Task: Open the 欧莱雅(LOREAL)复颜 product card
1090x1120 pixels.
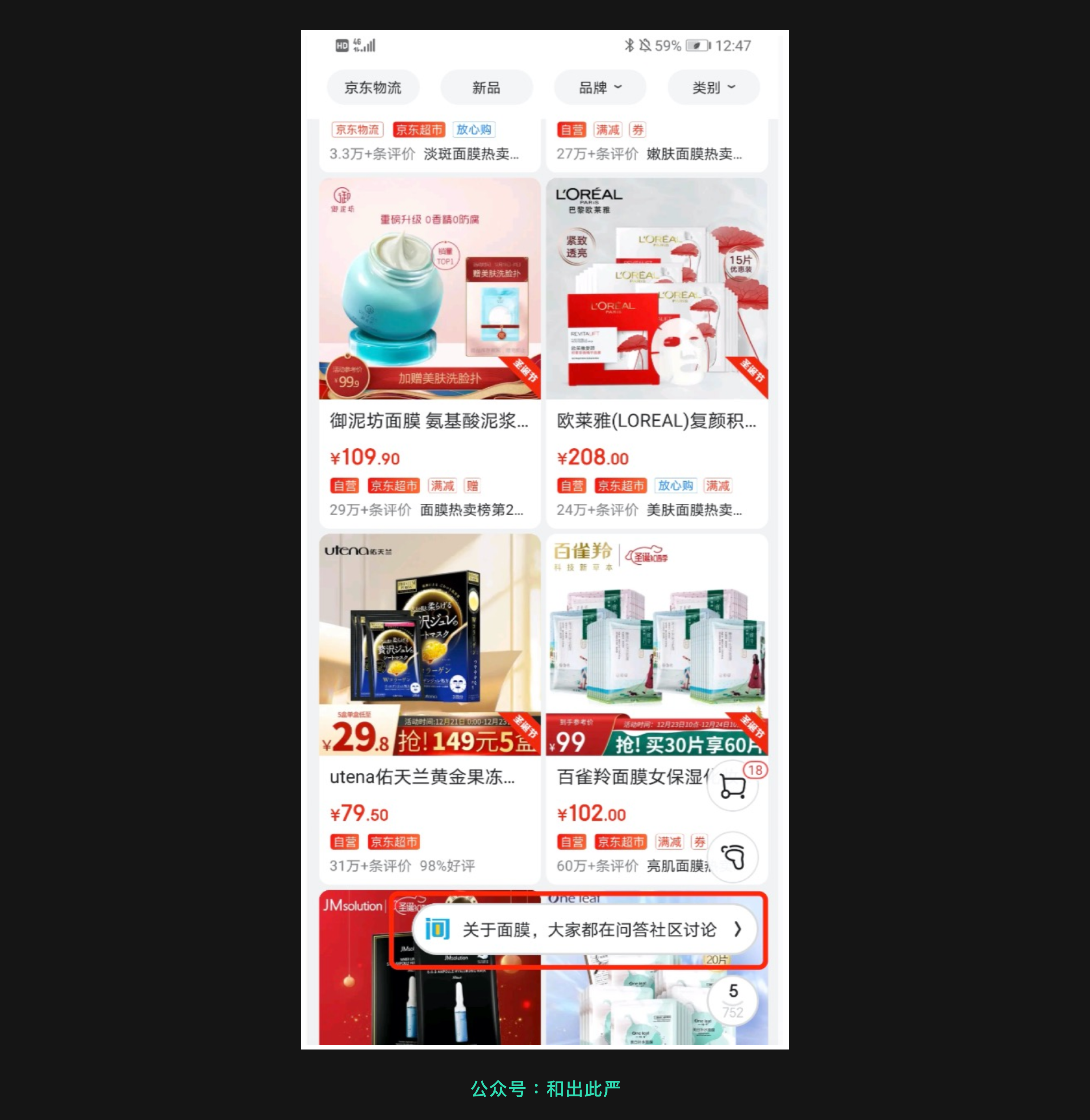Action: tap(657, 353)
